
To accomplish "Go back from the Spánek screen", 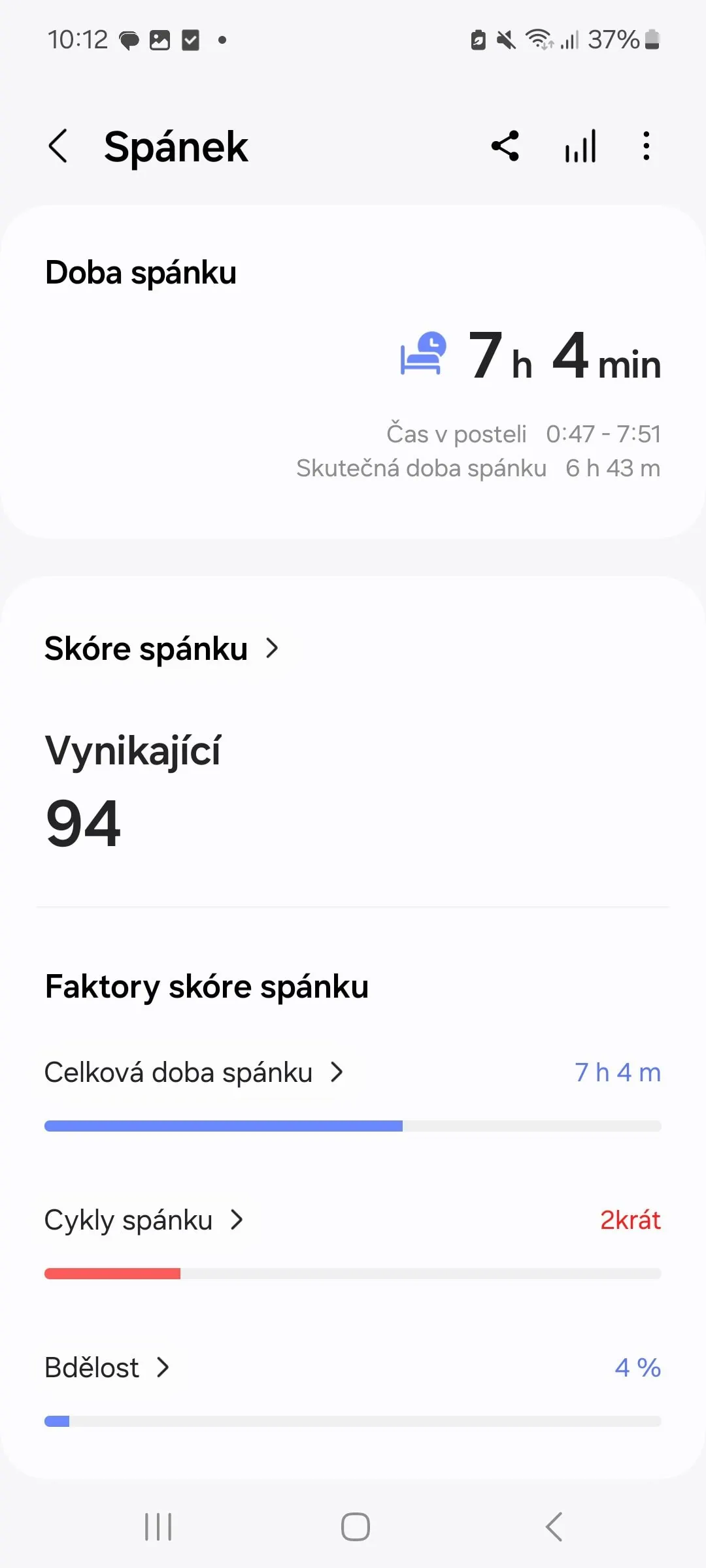I will coord(58,146).
